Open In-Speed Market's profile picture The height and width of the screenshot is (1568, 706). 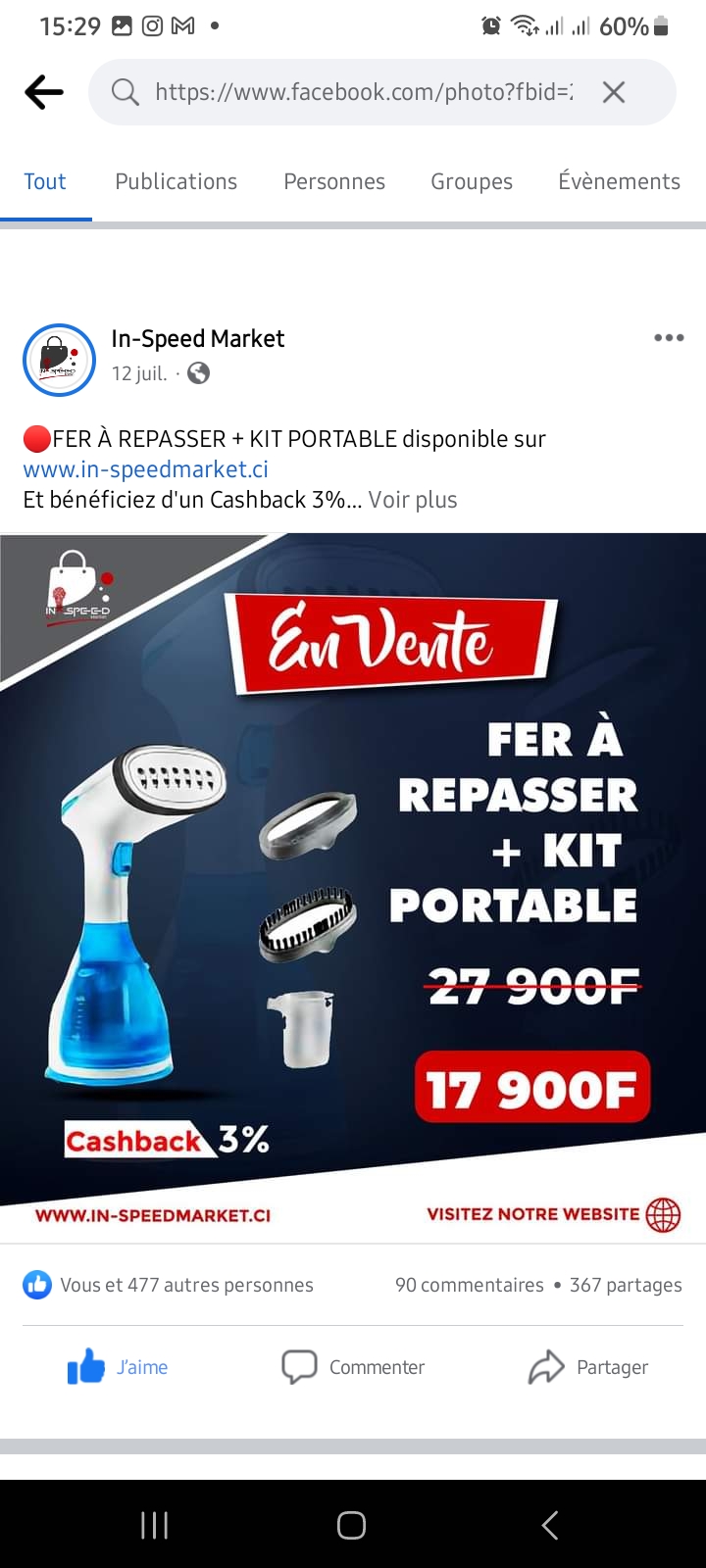[59, 360]
